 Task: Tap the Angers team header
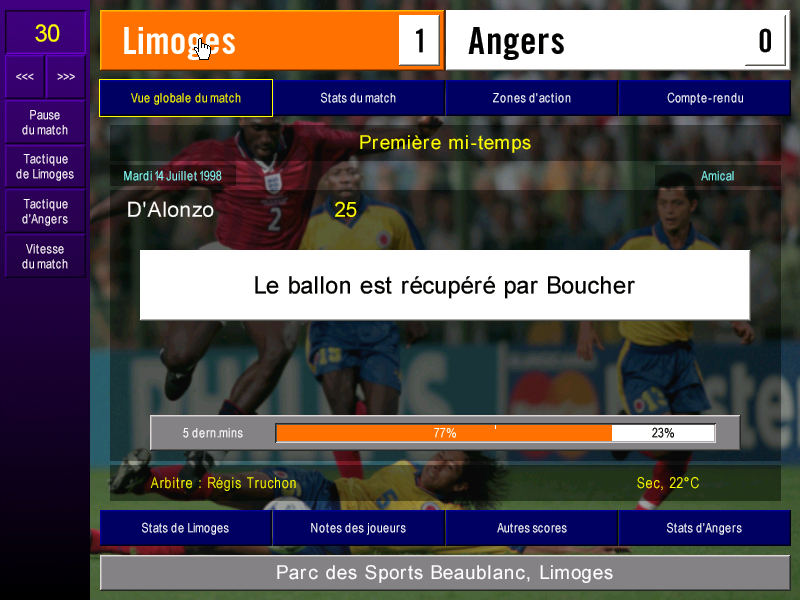click(600, 41)
